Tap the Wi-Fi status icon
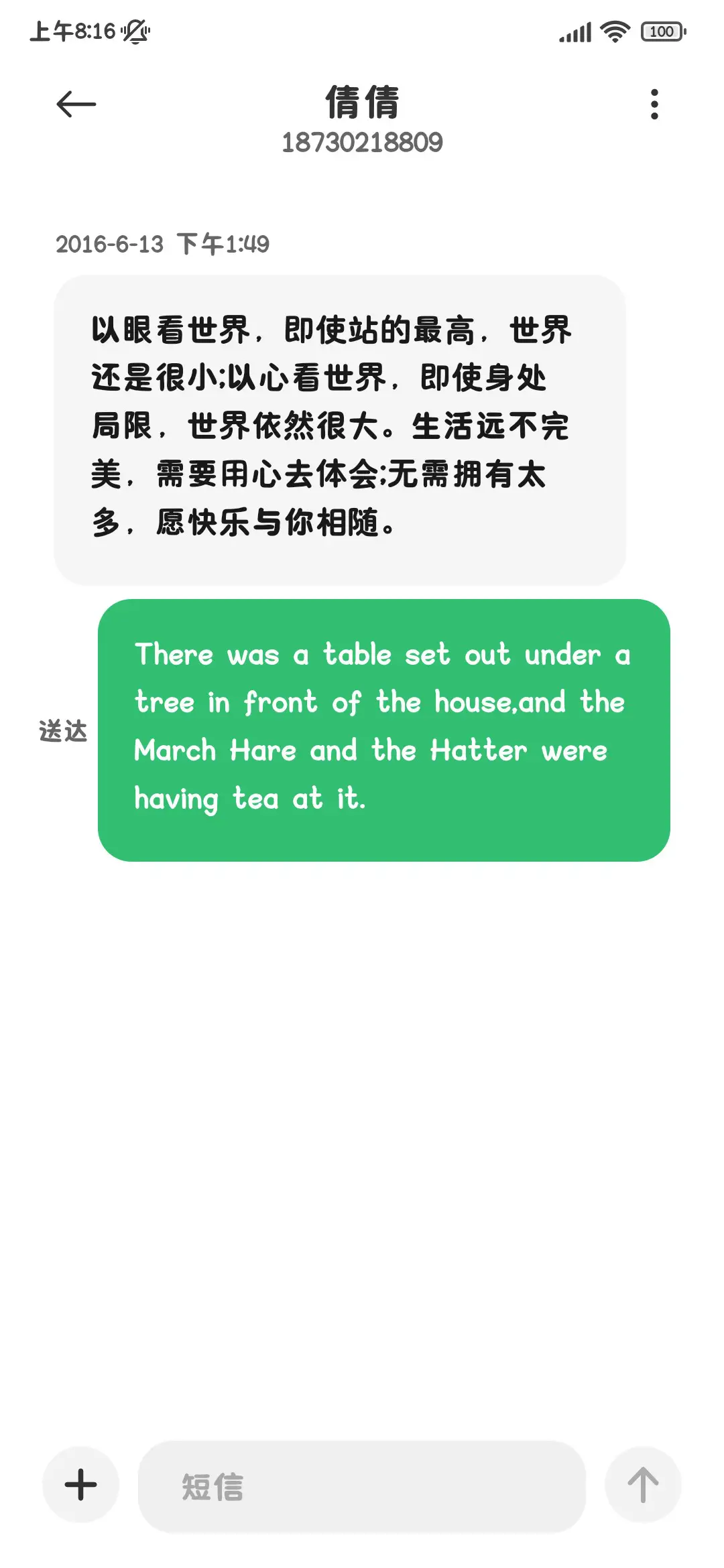The height and width of the screenshot is (1568, 724). [613, 30]
